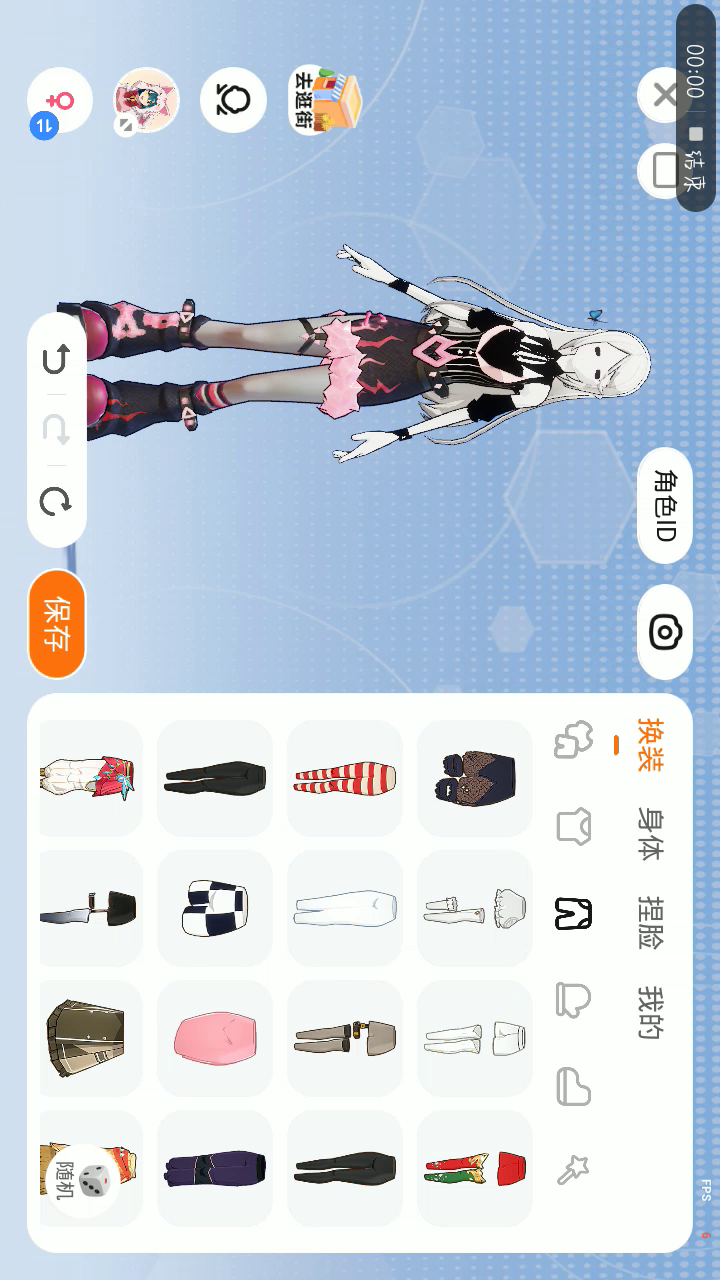
Task: Select the purple pants item
Action: point(215,1168)
